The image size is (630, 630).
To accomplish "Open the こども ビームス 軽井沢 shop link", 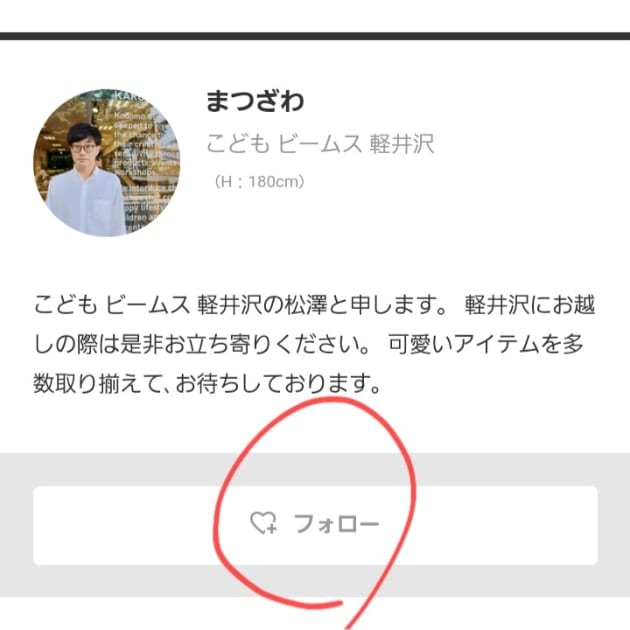I will pos(320,144).
